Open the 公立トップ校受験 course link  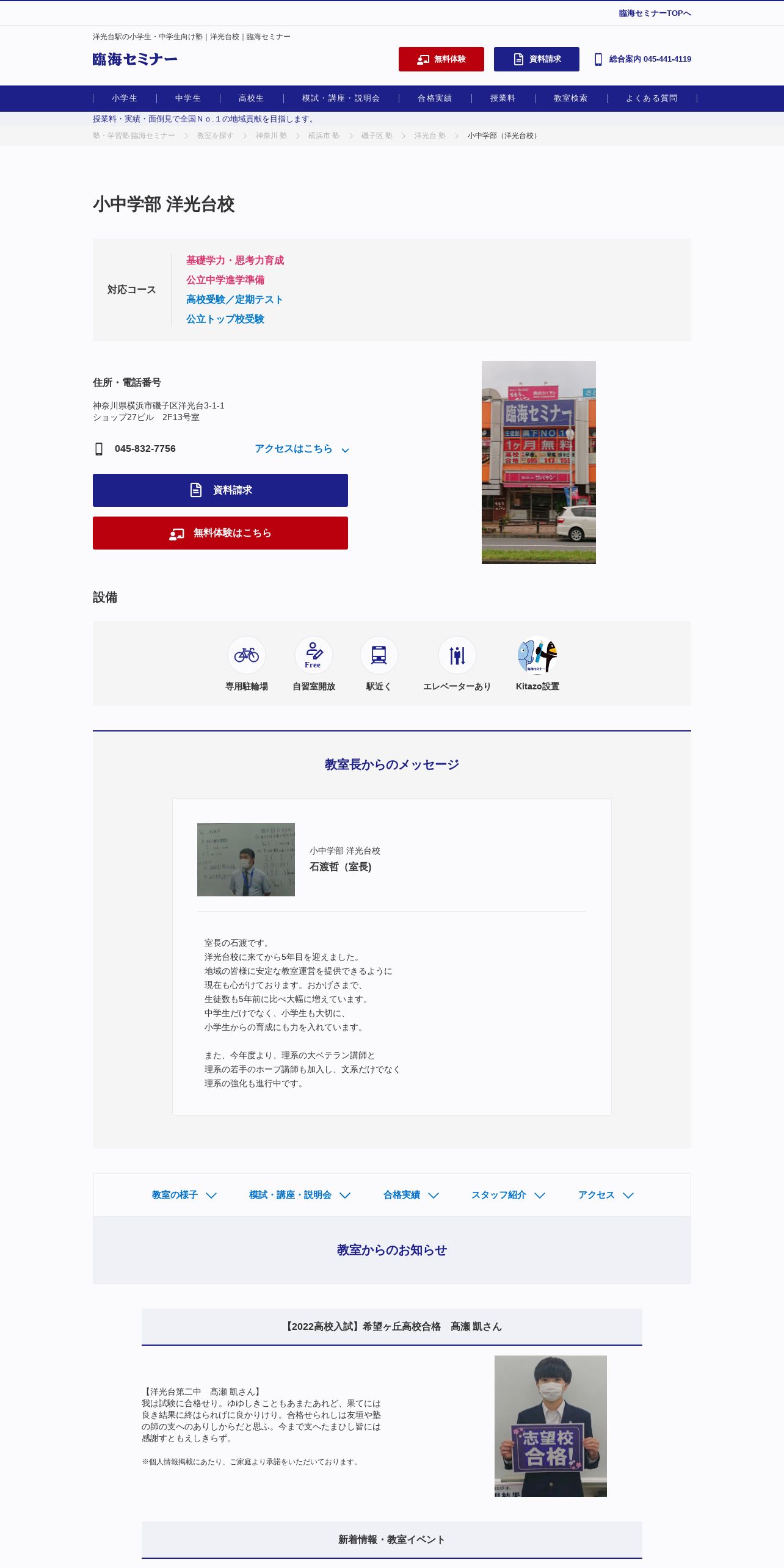point(225,319)
